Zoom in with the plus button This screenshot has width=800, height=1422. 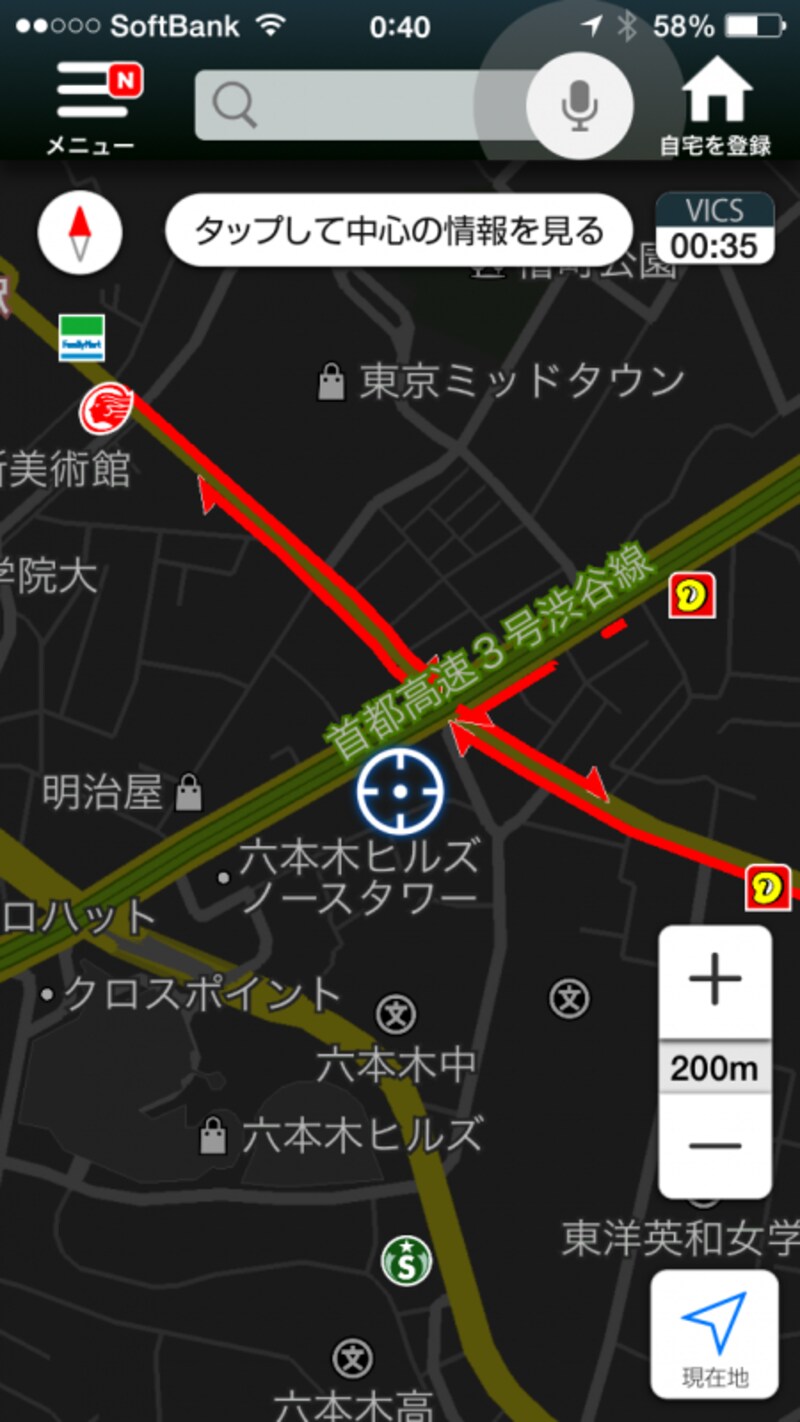coord(714,981)
